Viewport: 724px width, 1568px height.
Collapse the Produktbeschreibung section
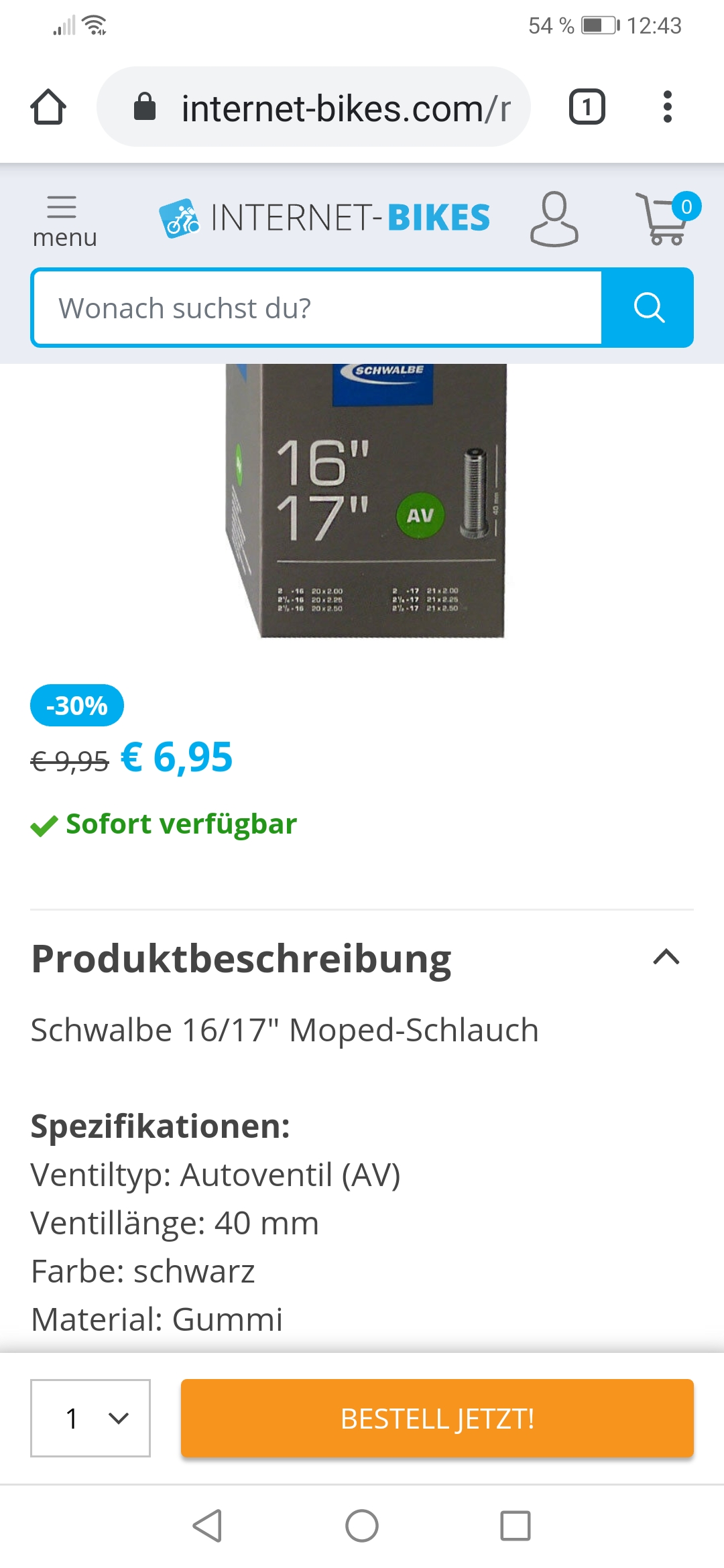(666, 958)
